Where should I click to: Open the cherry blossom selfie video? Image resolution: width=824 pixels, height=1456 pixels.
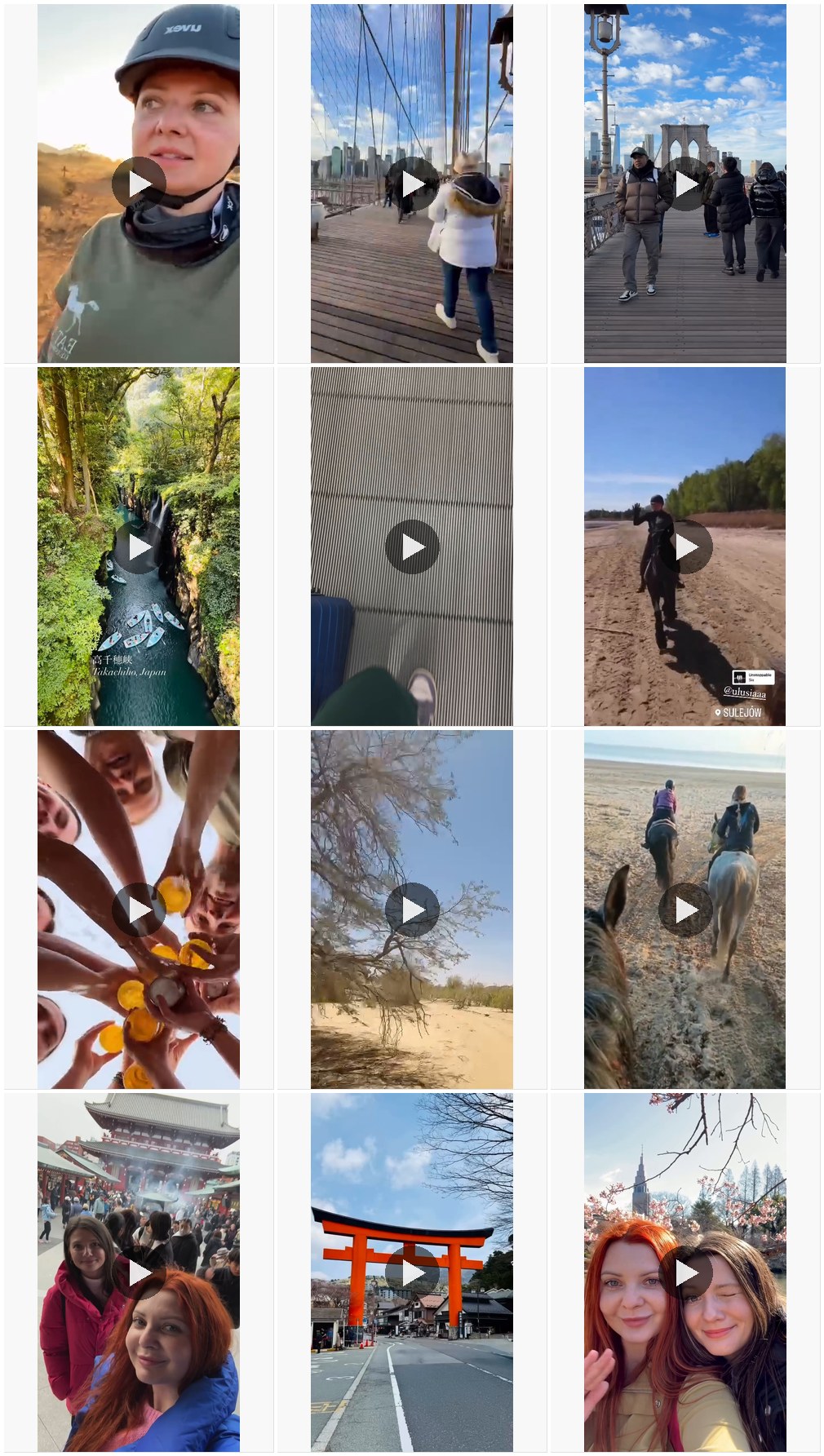[x=685, y=1272]
